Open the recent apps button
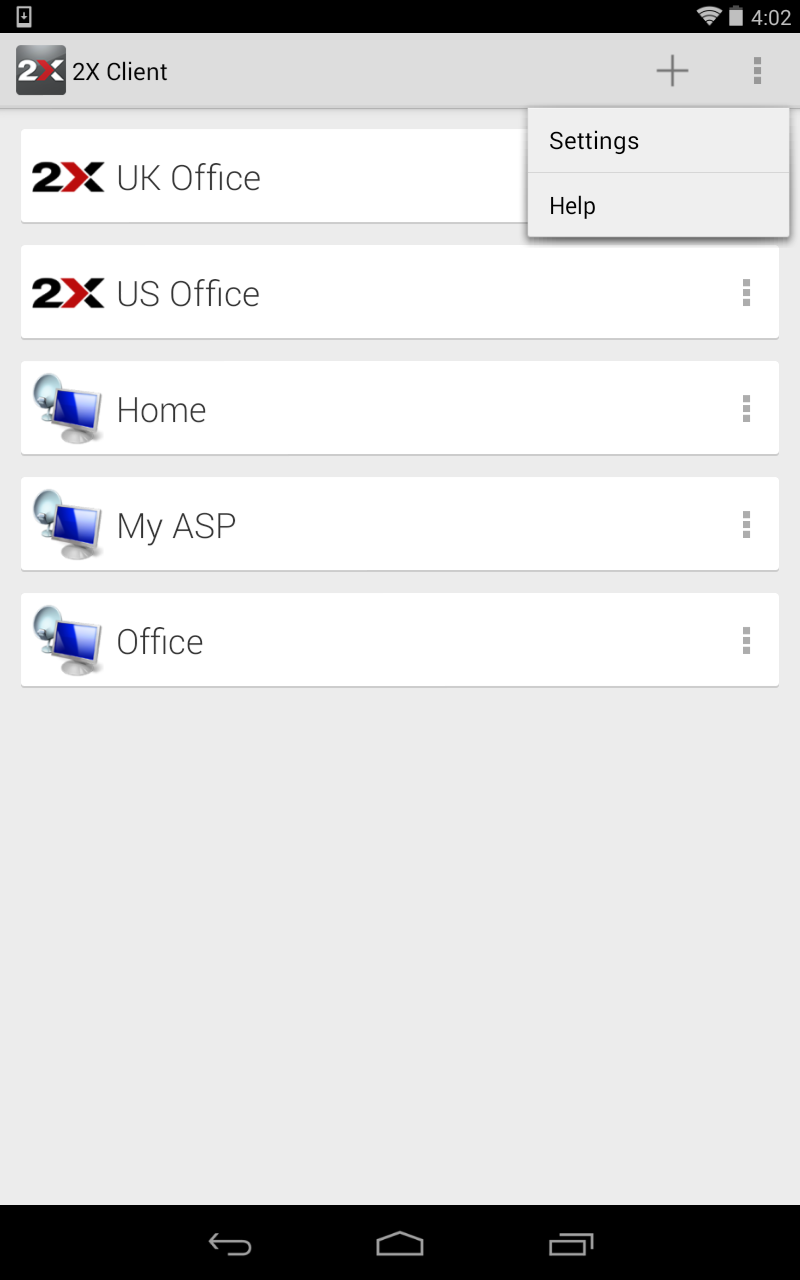Viewport: 800px width, 1280px height. [x=571, y=1244]
